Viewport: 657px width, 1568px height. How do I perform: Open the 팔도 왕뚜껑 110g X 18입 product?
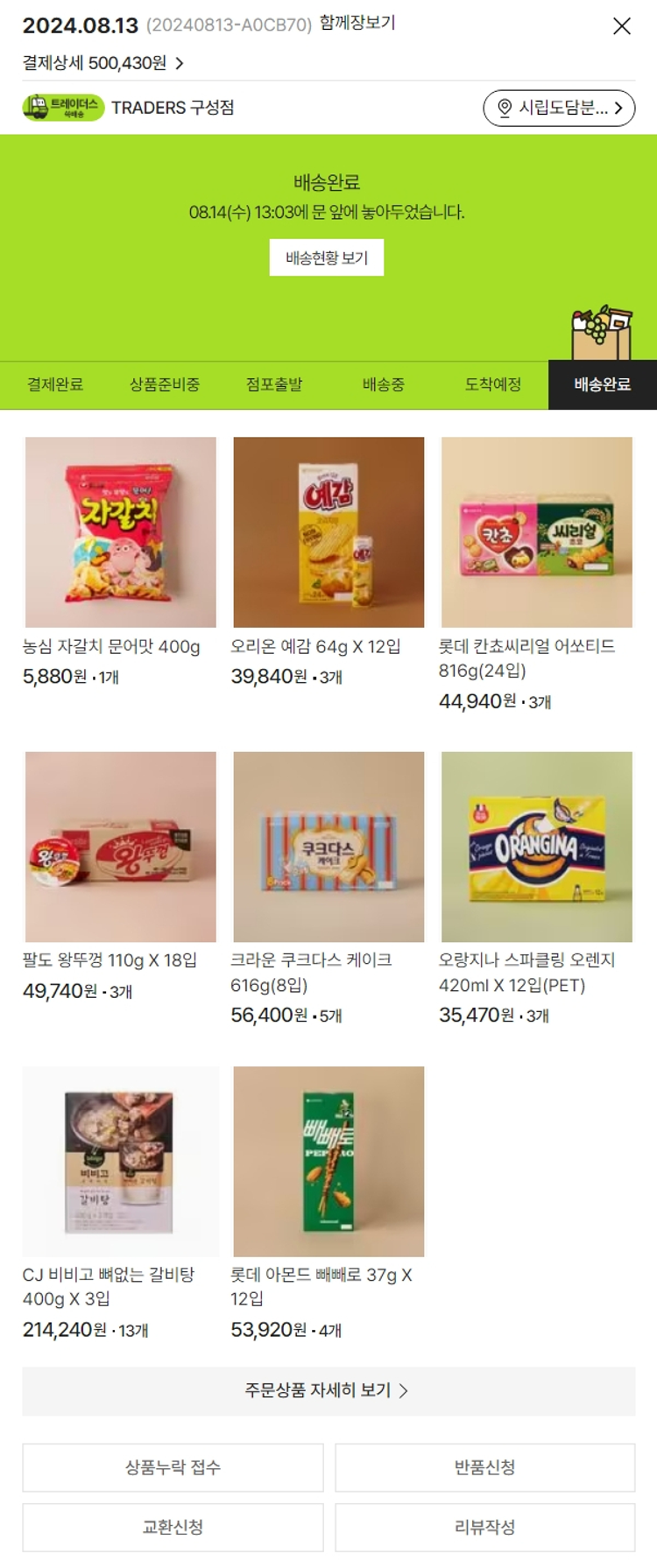coord(121,847)
